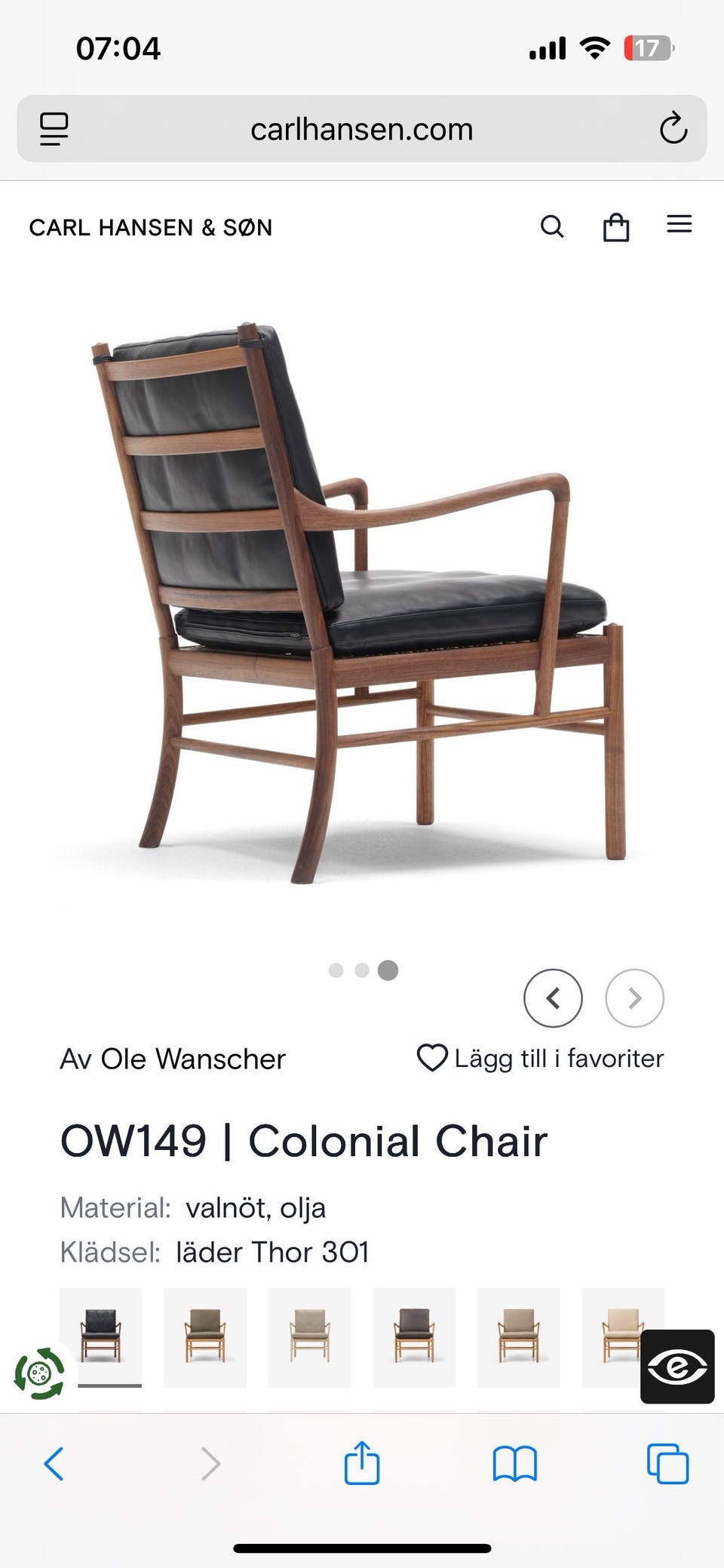Open the shopping bag
The width and height of the screenshot is (724, 1568).
pos(616,227)
